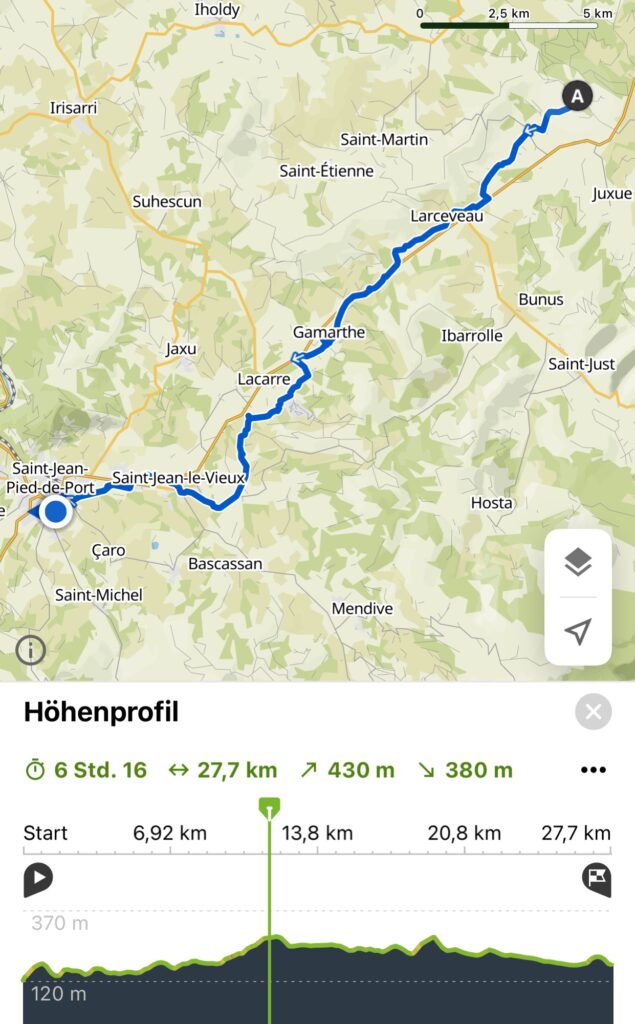Select the green elevation profile position marker

point(269,807)
